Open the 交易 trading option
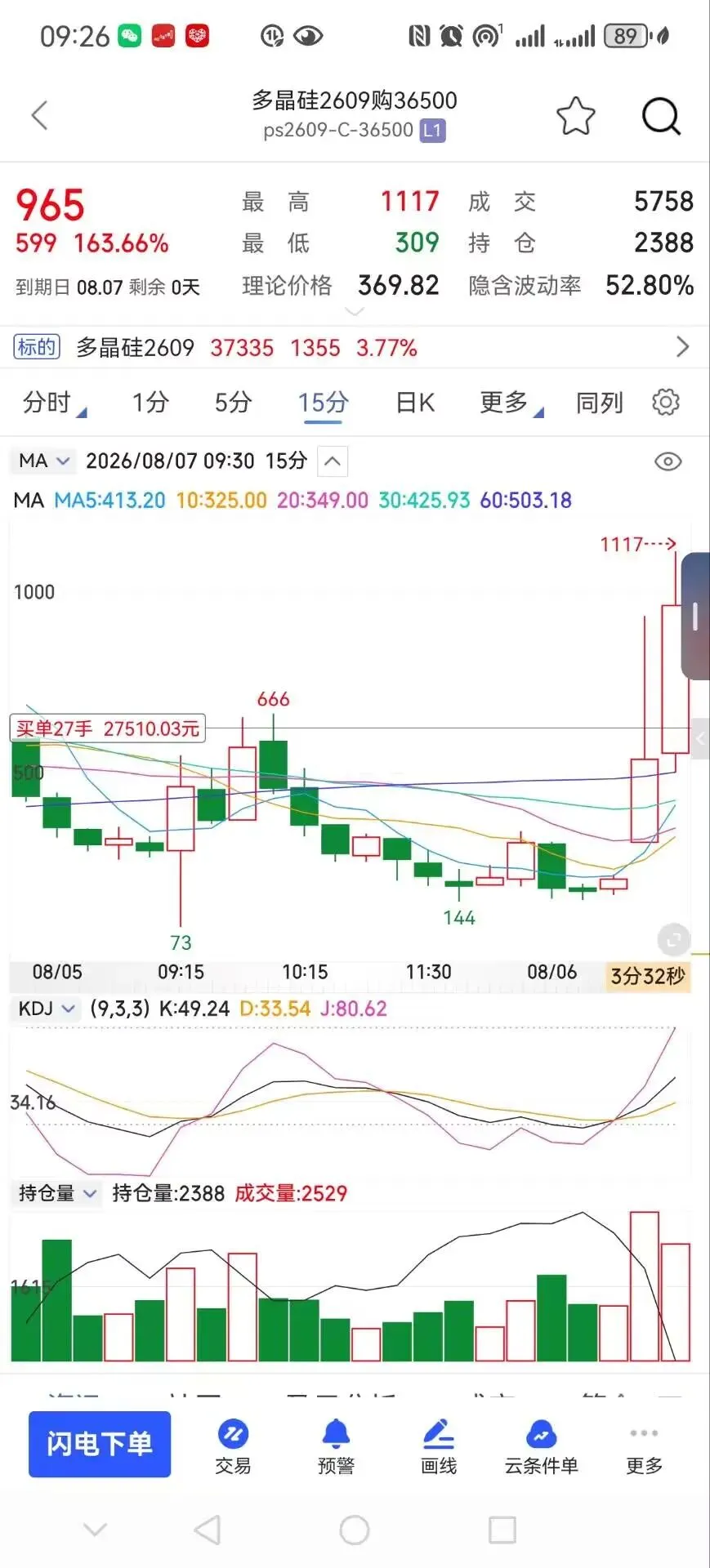Image resolution: width=710 pixels, height=1568 pixels. [x=233, y=1447]
